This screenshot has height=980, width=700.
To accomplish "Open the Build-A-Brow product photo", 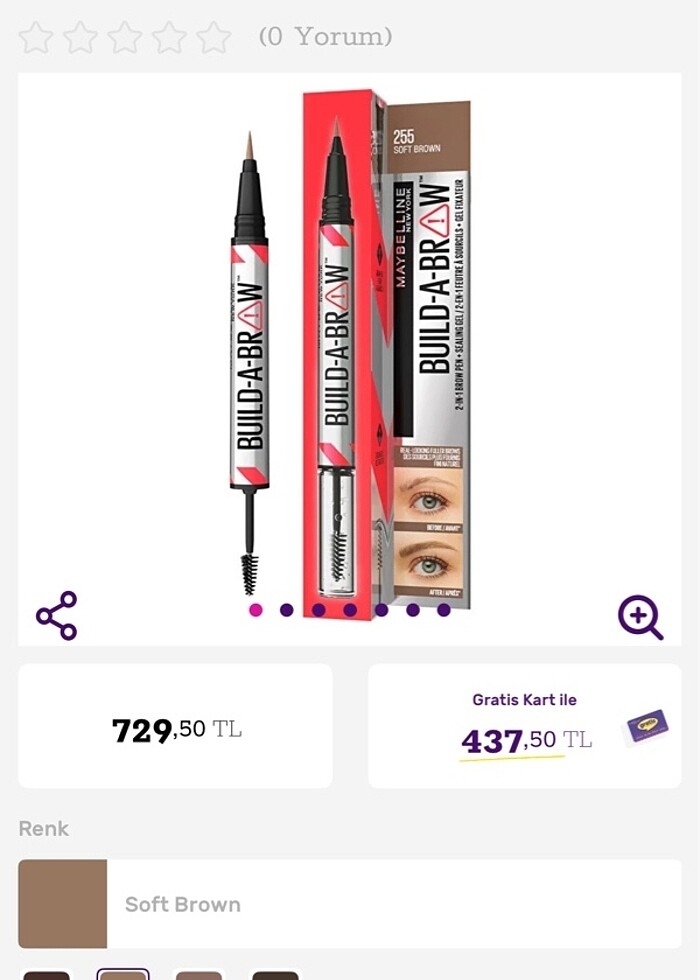I will 350,350.
